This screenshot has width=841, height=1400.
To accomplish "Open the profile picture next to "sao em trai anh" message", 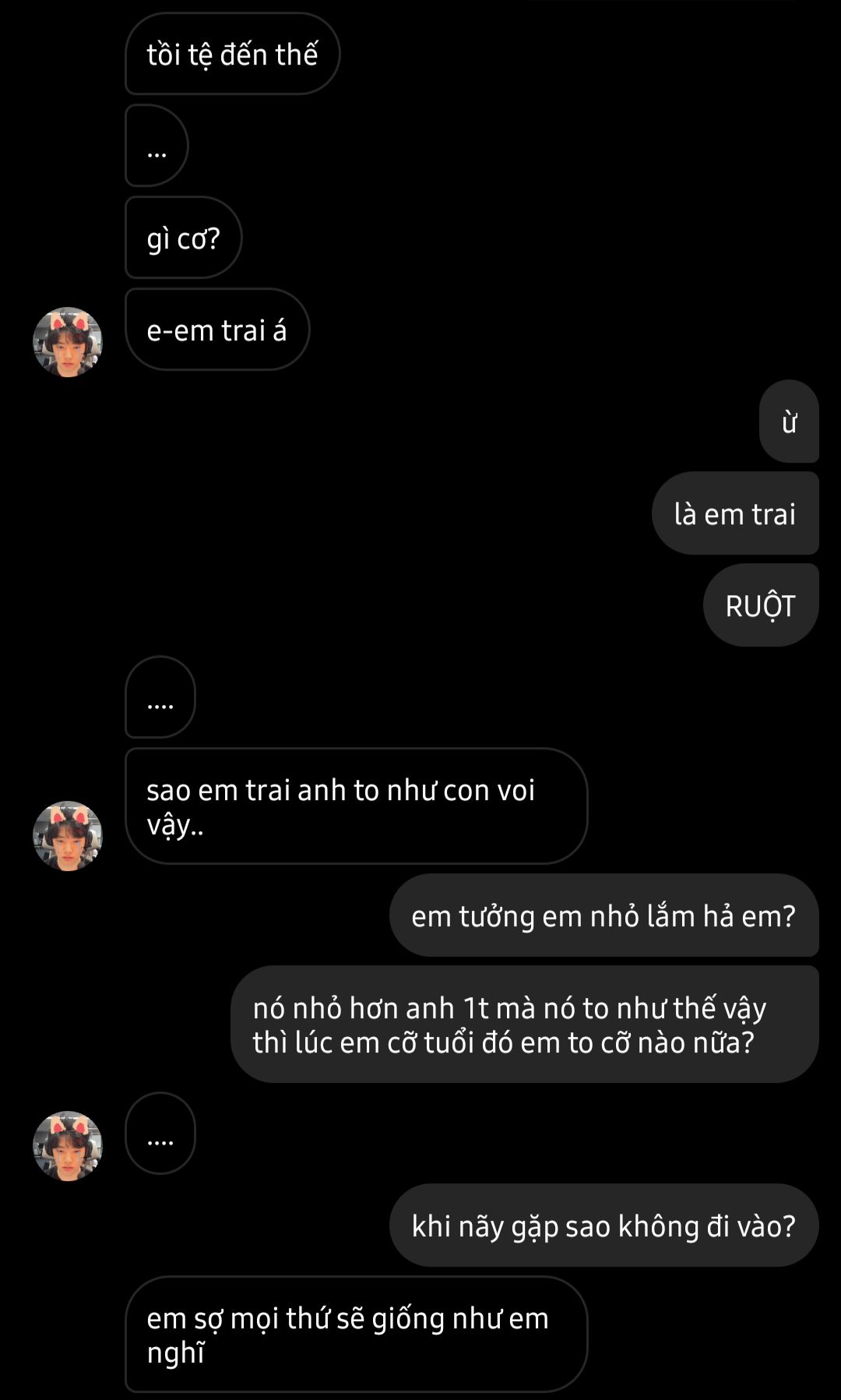I will pos(68,836).
